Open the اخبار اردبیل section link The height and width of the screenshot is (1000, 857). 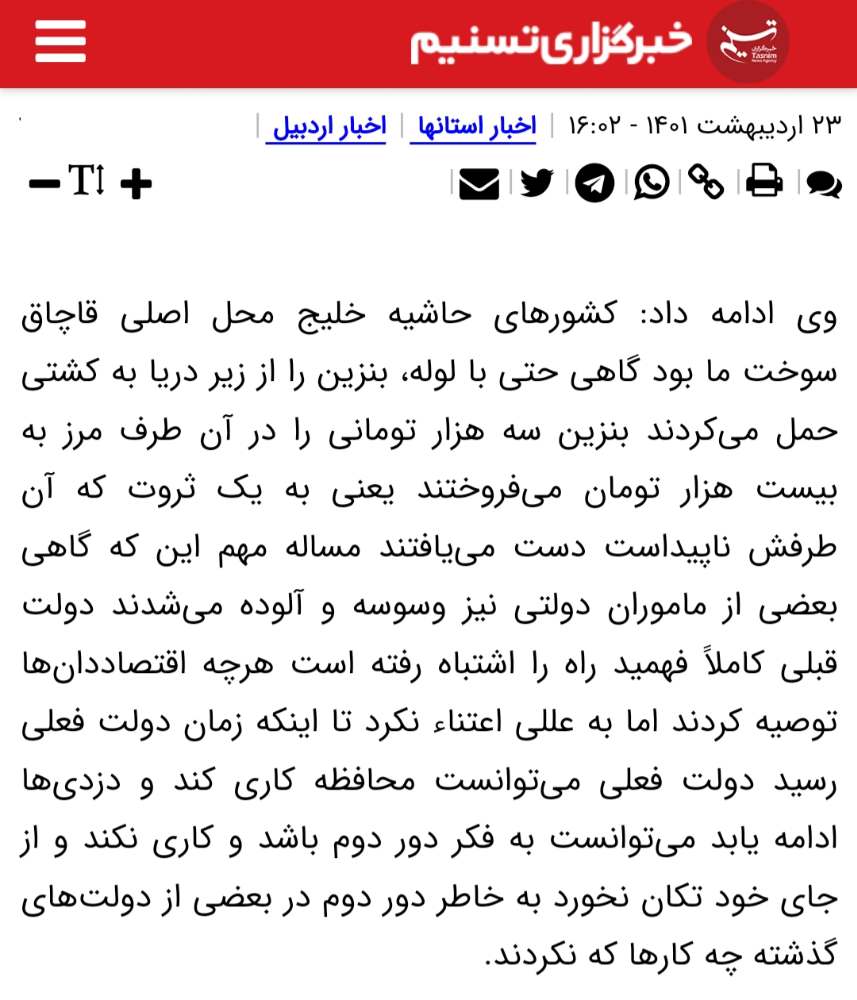point(326,127)
